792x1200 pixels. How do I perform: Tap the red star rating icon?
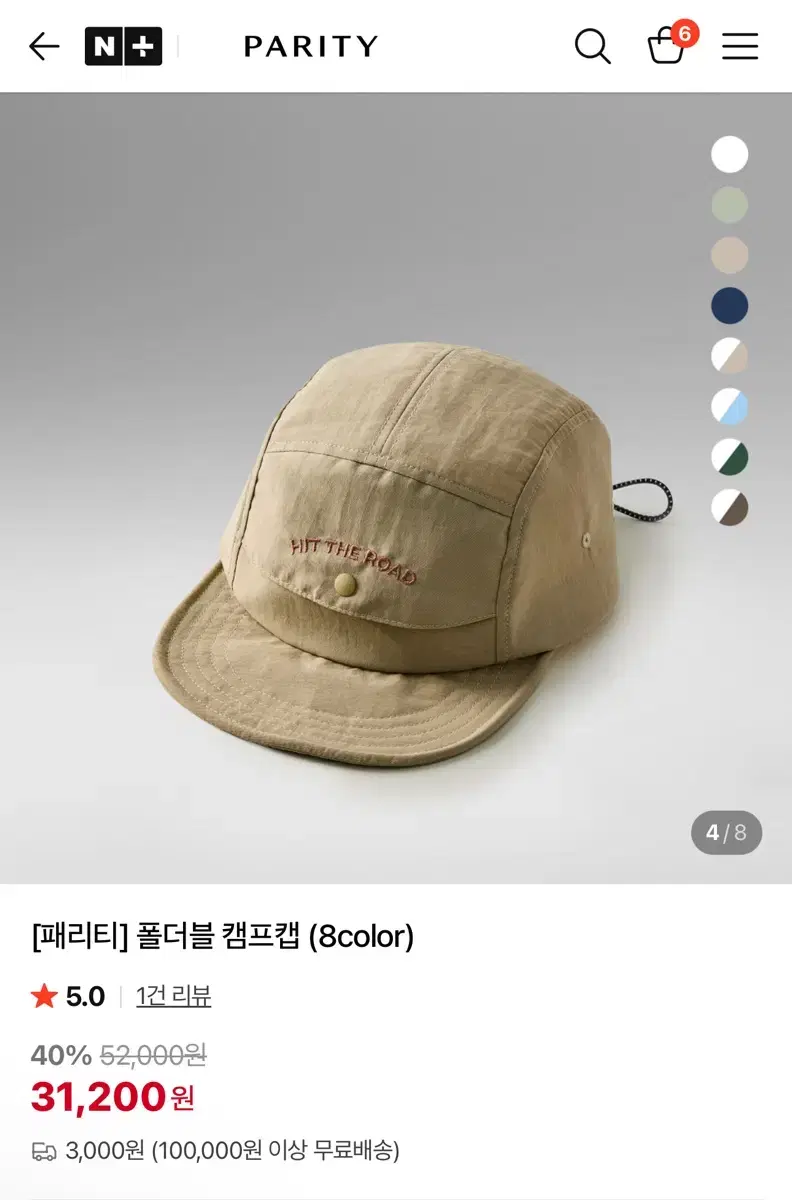(42, 996)
